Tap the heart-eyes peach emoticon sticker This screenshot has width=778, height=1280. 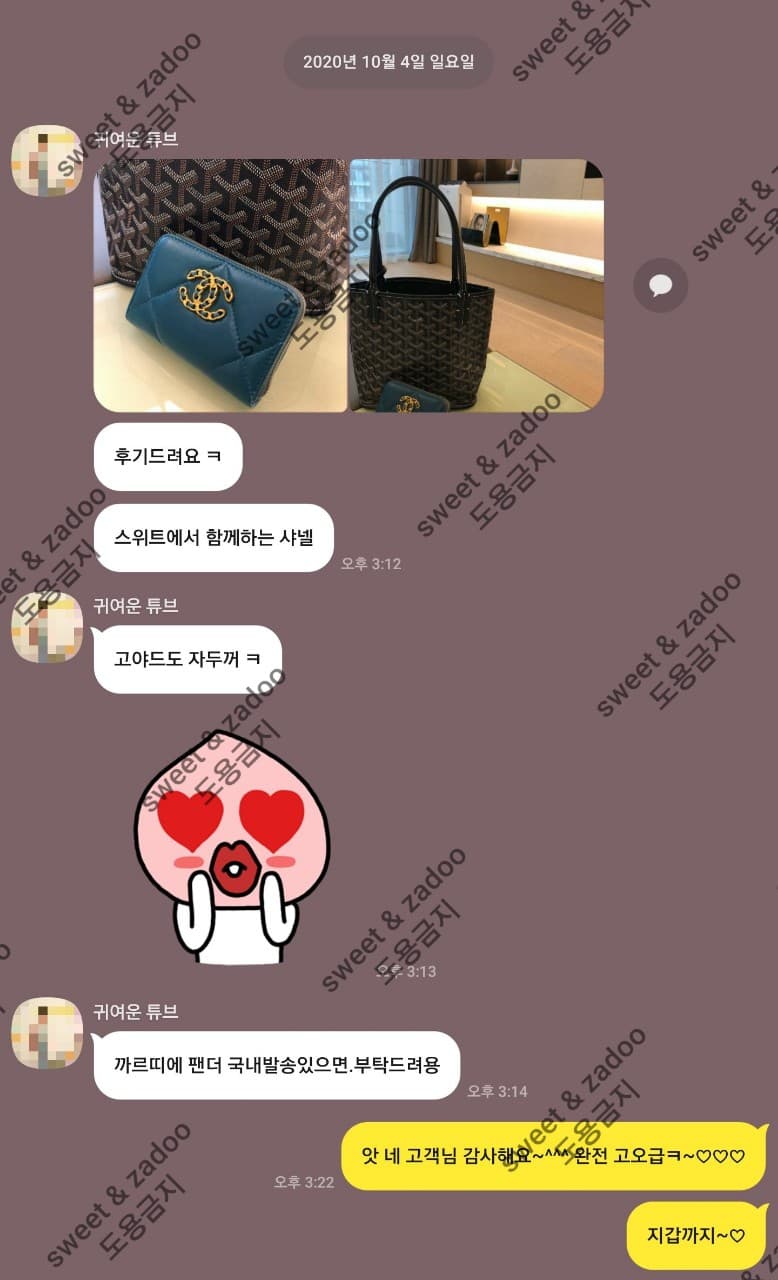pyautogui.click(x=231, y=850)
